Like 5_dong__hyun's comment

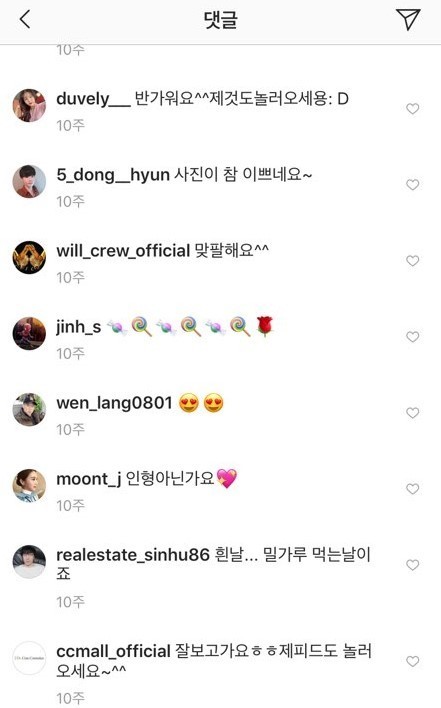click(413, 185)
